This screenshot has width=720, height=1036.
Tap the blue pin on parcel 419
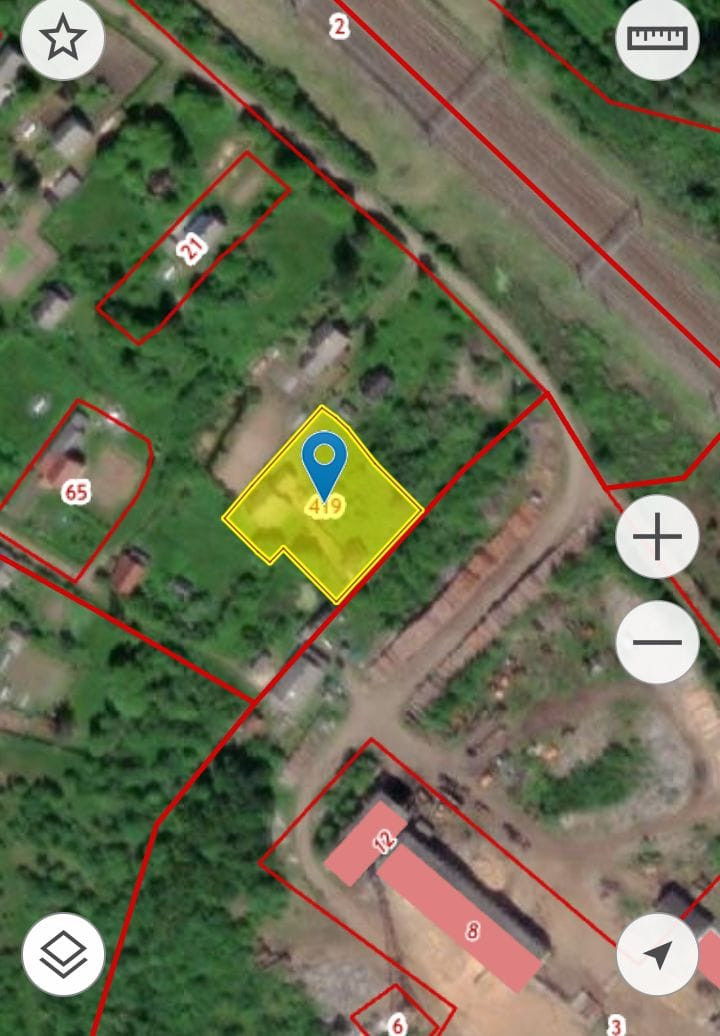click(x=324, y=462)
